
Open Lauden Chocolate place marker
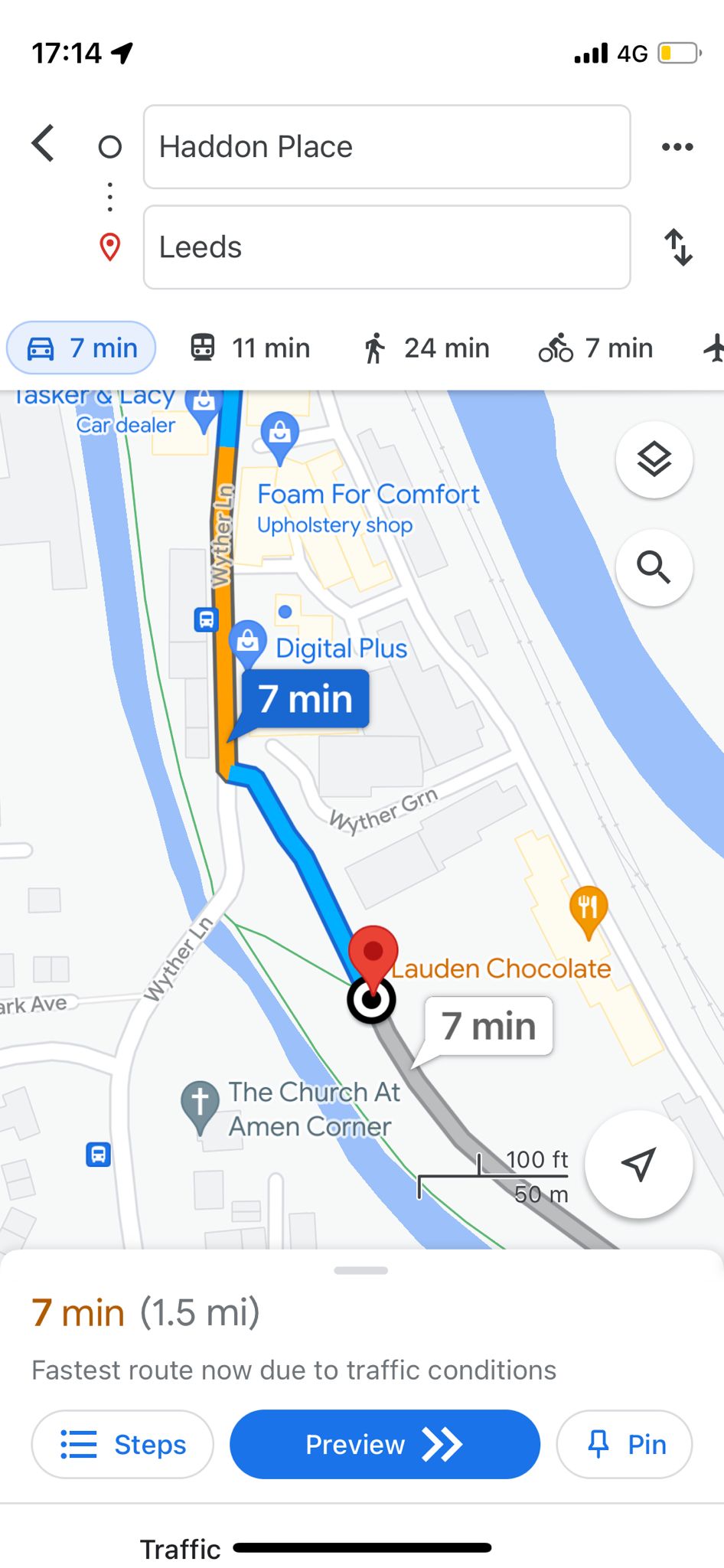tap(589, 909)
